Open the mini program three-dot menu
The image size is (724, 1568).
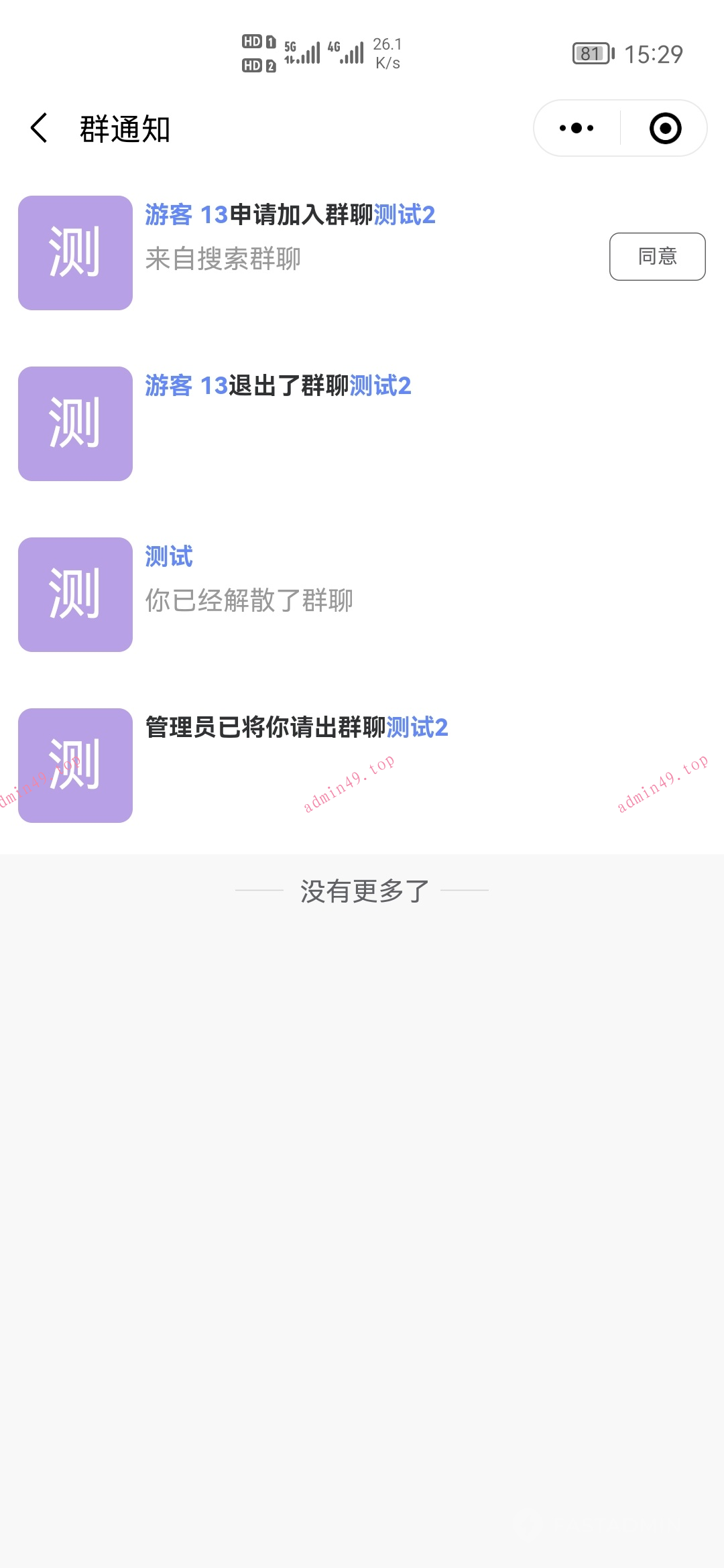coord(577,128)
